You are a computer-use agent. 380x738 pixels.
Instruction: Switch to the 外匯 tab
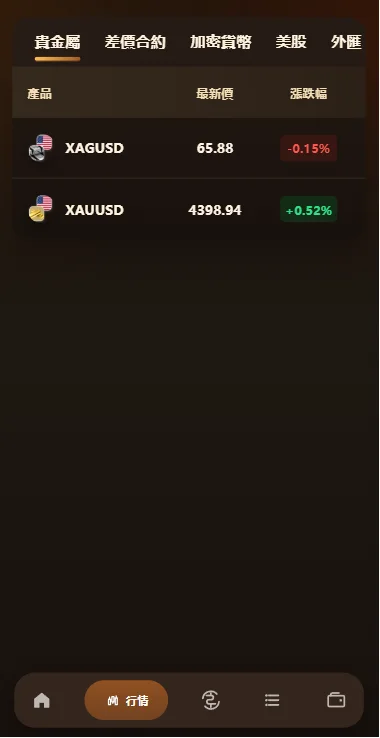pyautogui.click(x=346, y=42)
